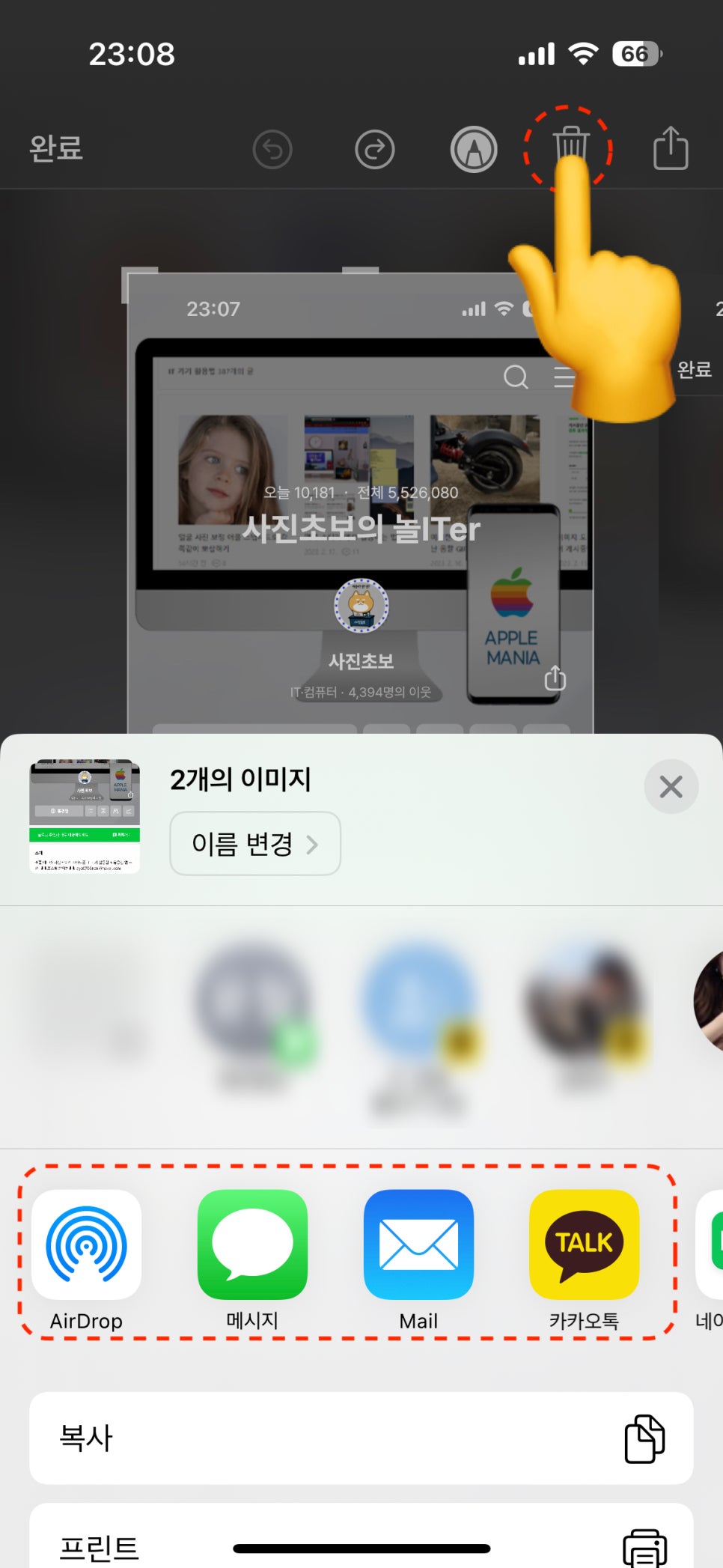Send images with Mail

click(418, 1260)
